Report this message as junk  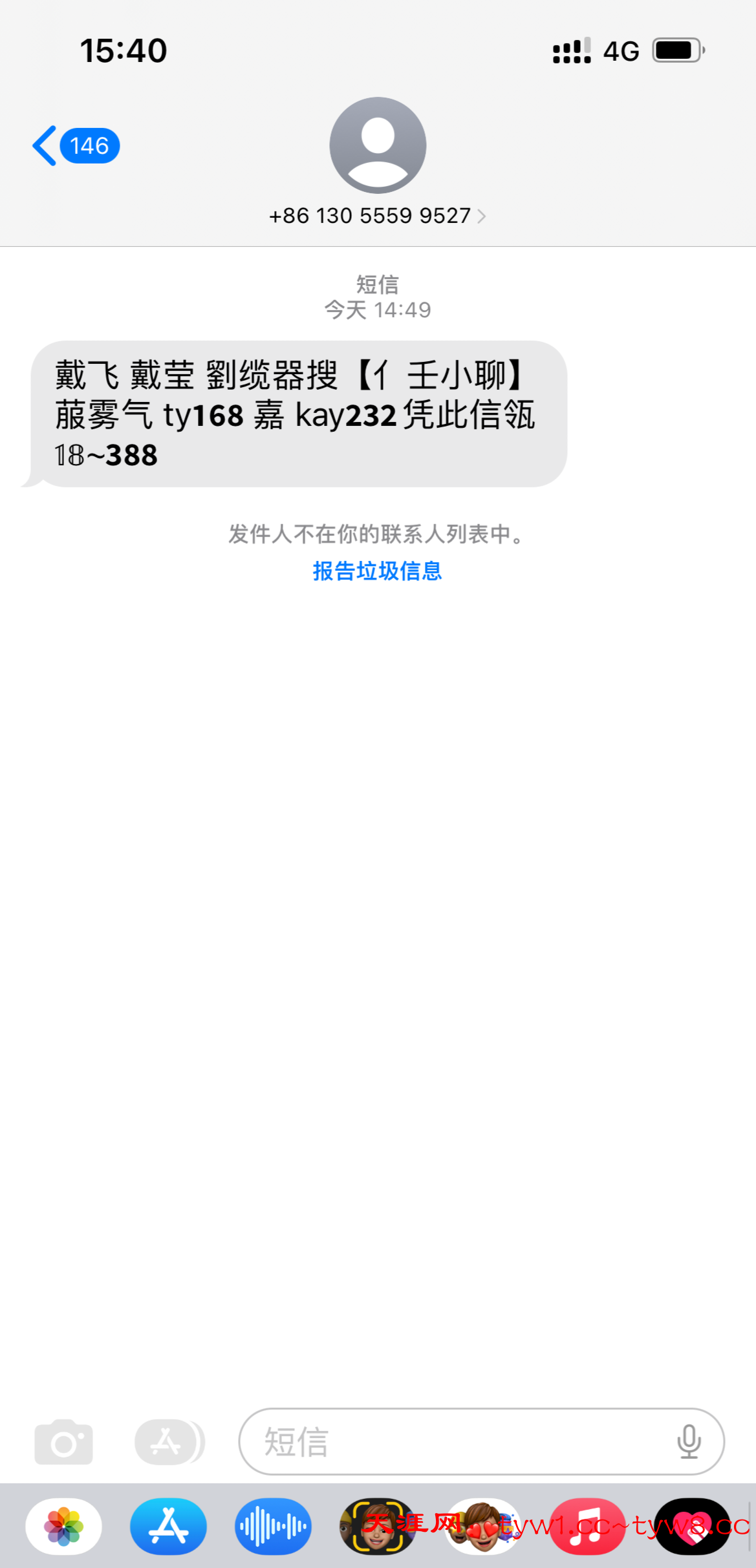coord(377,571)
